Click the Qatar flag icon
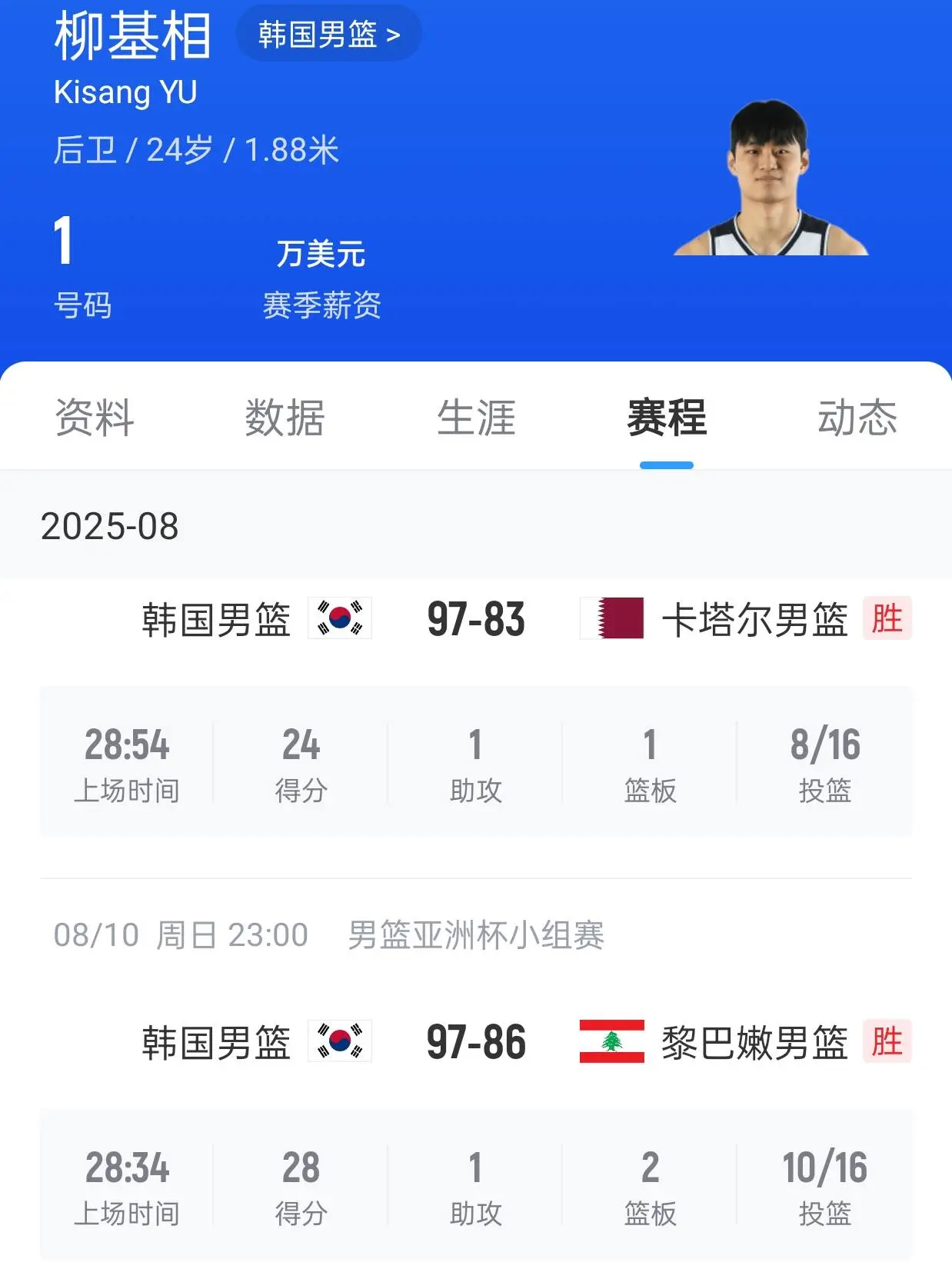The width and height of the screenshot is (952, 1279). (x=611, y=619)
